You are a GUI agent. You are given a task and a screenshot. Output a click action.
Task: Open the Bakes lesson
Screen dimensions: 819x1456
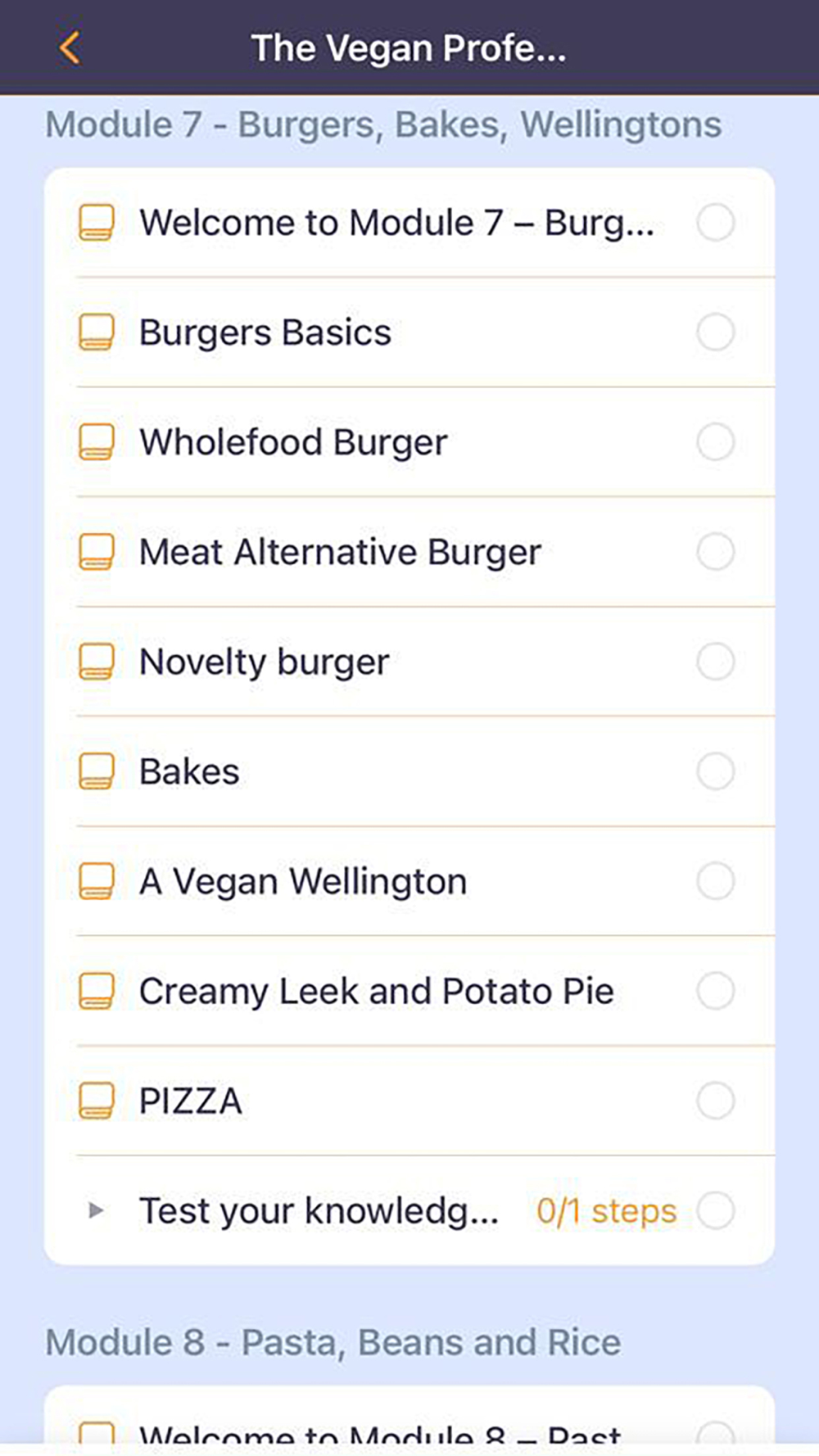coord(409,771)
